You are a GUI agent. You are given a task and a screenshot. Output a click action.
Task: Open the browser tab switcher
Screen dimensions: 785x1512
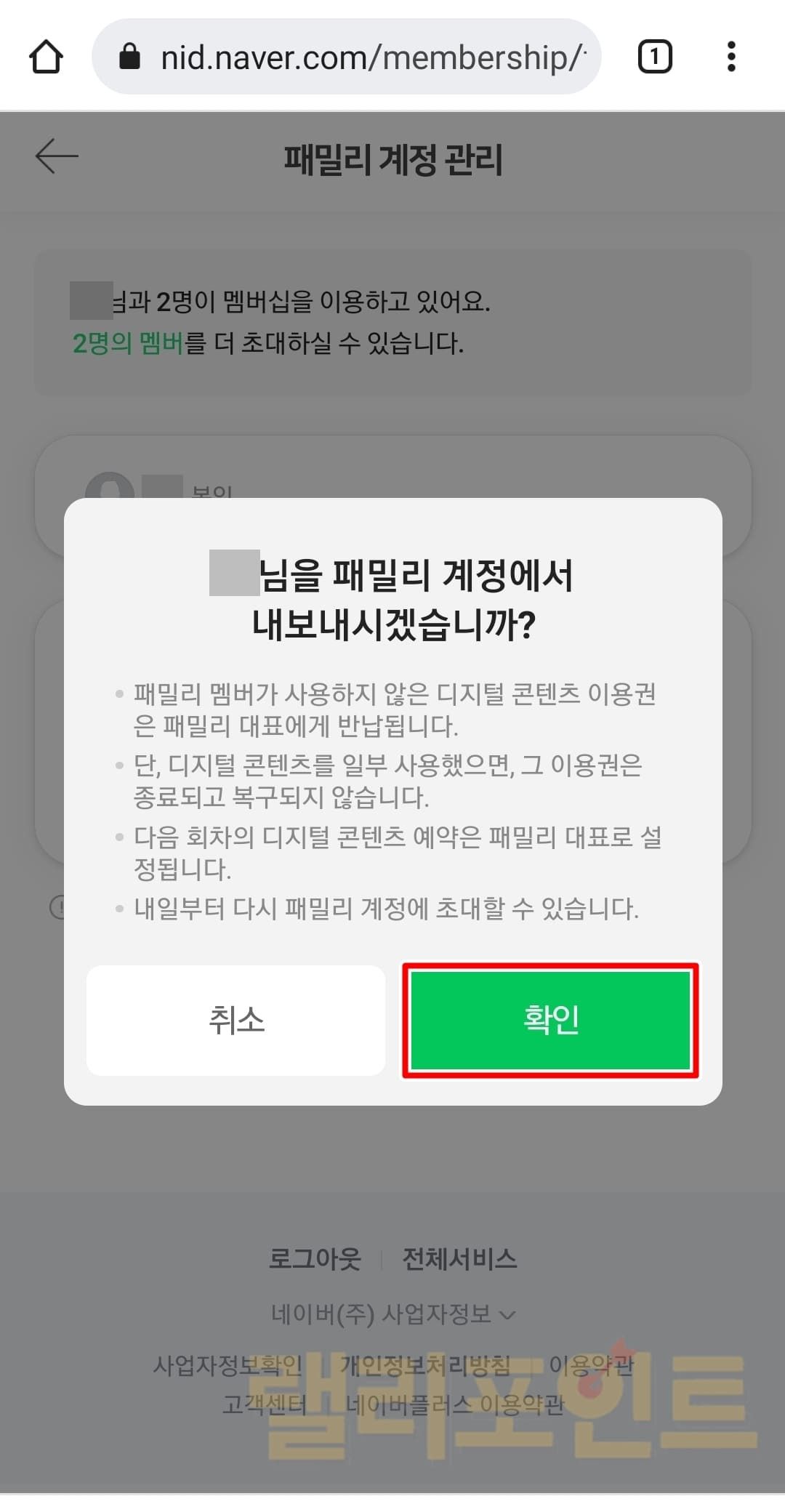654,57
